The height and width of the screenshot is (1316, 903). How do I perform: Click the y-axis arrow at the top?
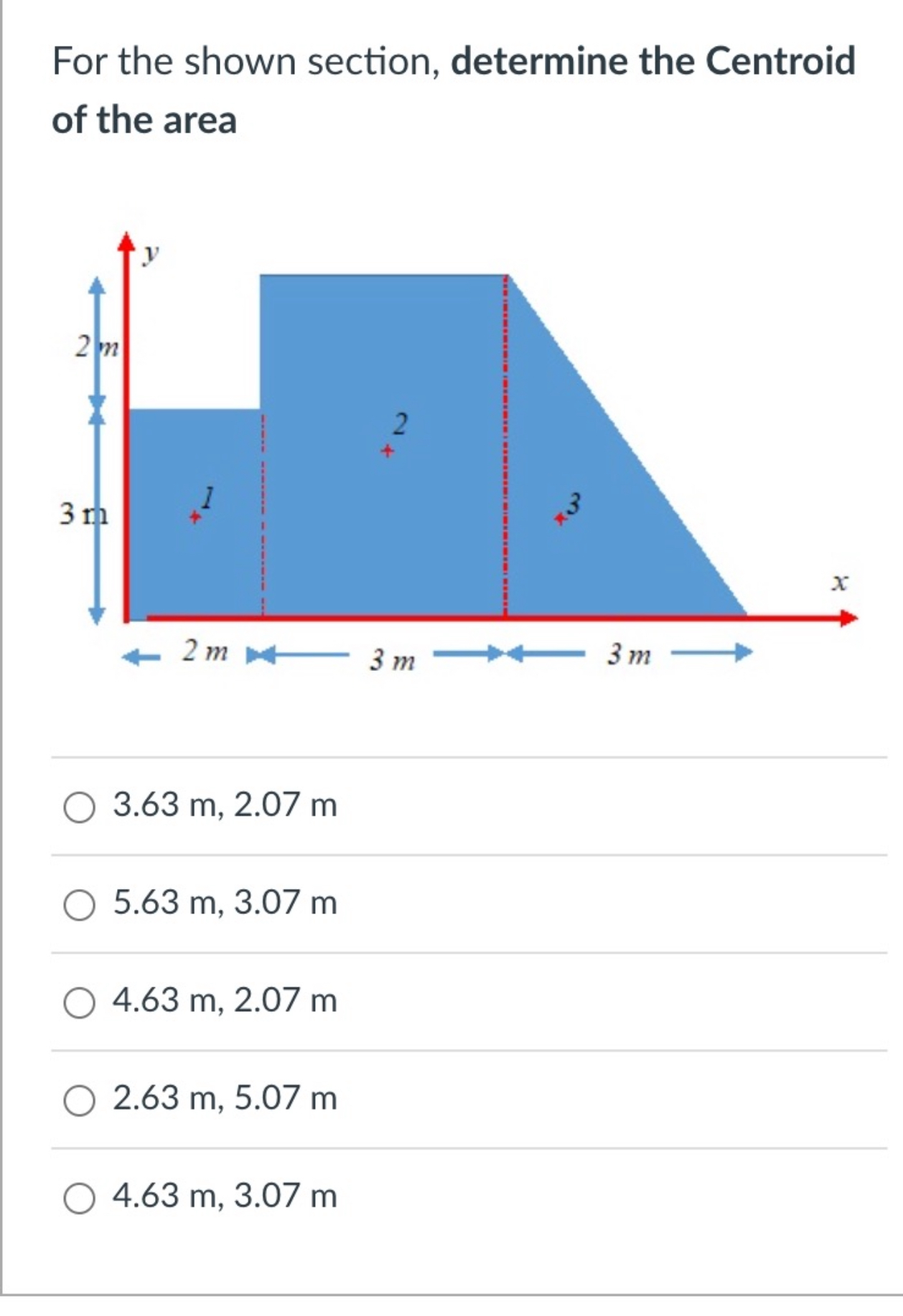(127, 240)
